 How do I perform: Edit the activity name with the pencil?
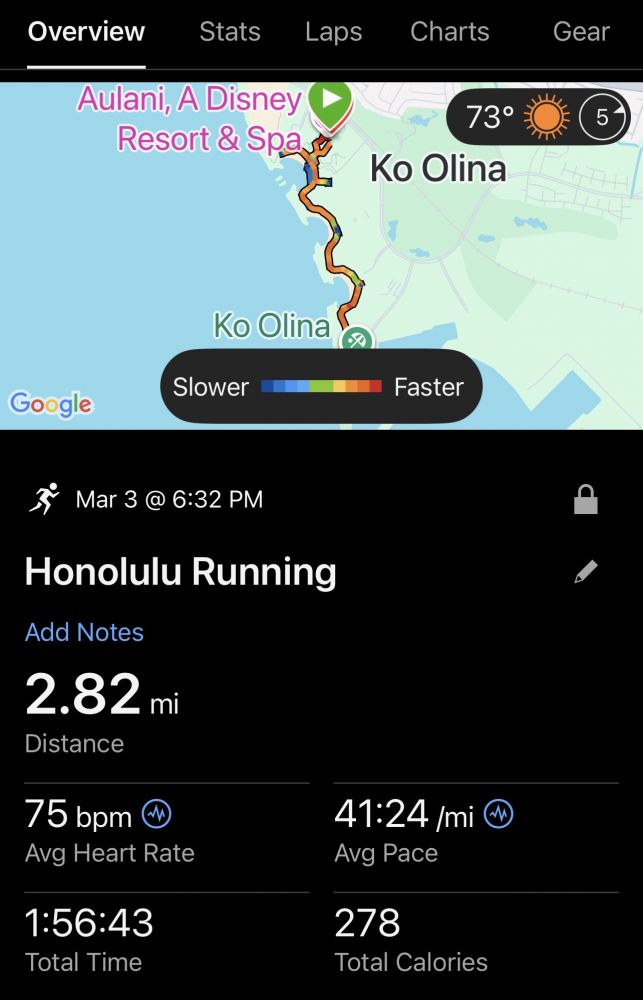[586, 571]
